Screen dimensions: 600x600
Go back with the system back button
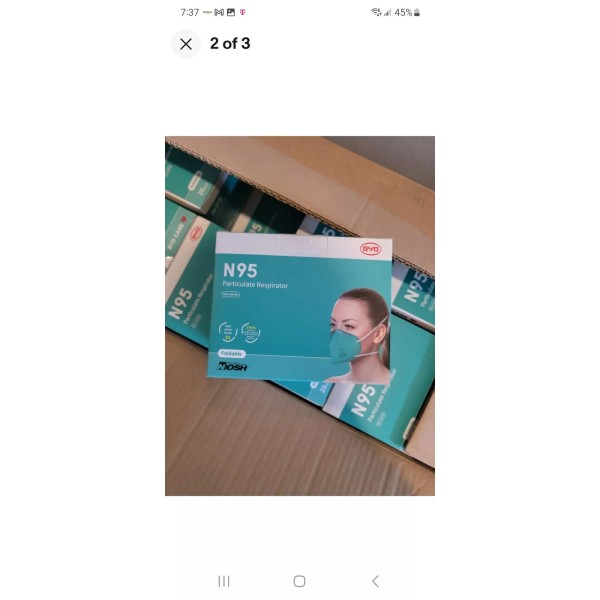point(375,581)
